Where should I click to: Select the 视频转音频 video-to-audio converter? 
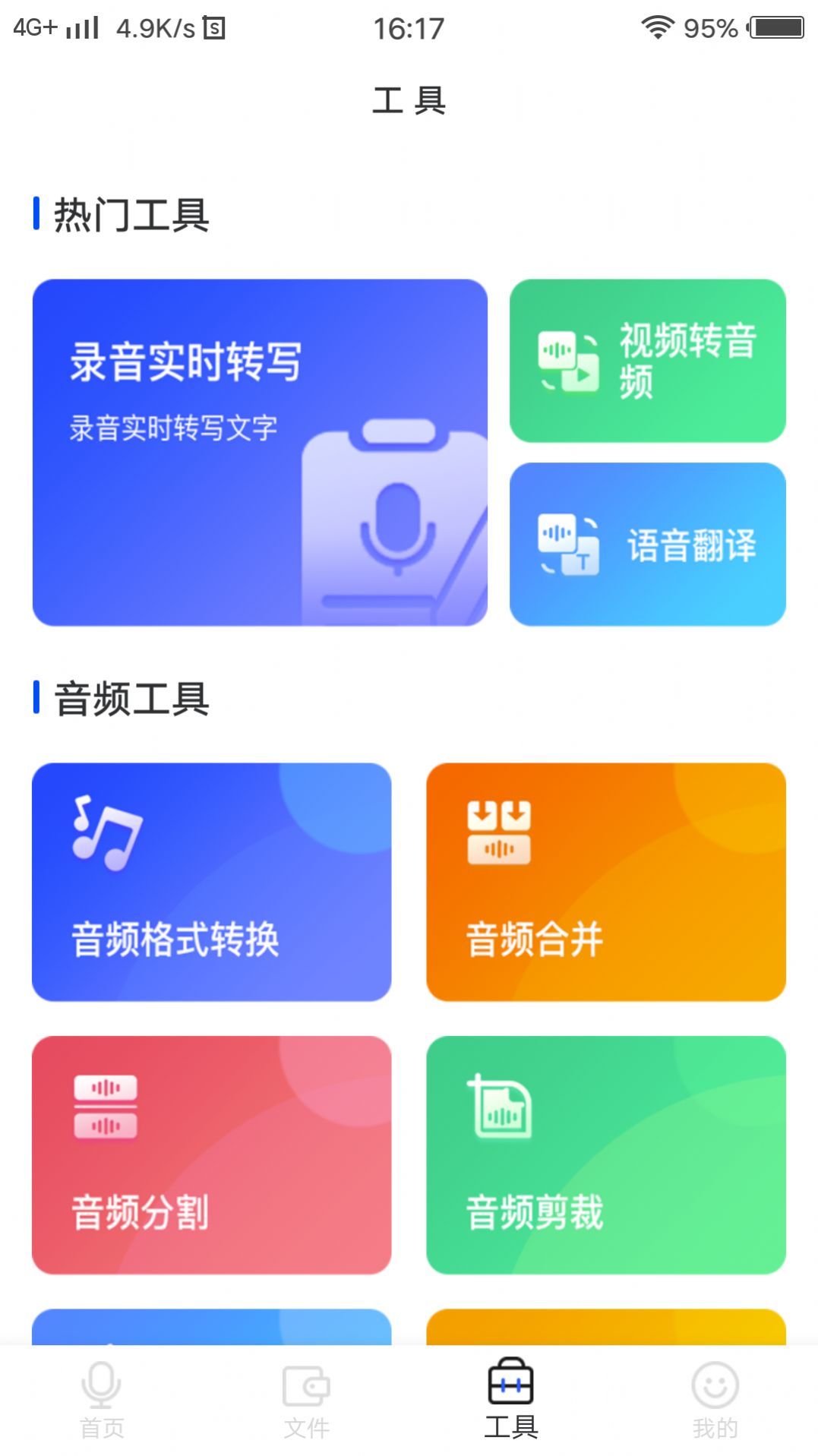click(x=646, y=361)
